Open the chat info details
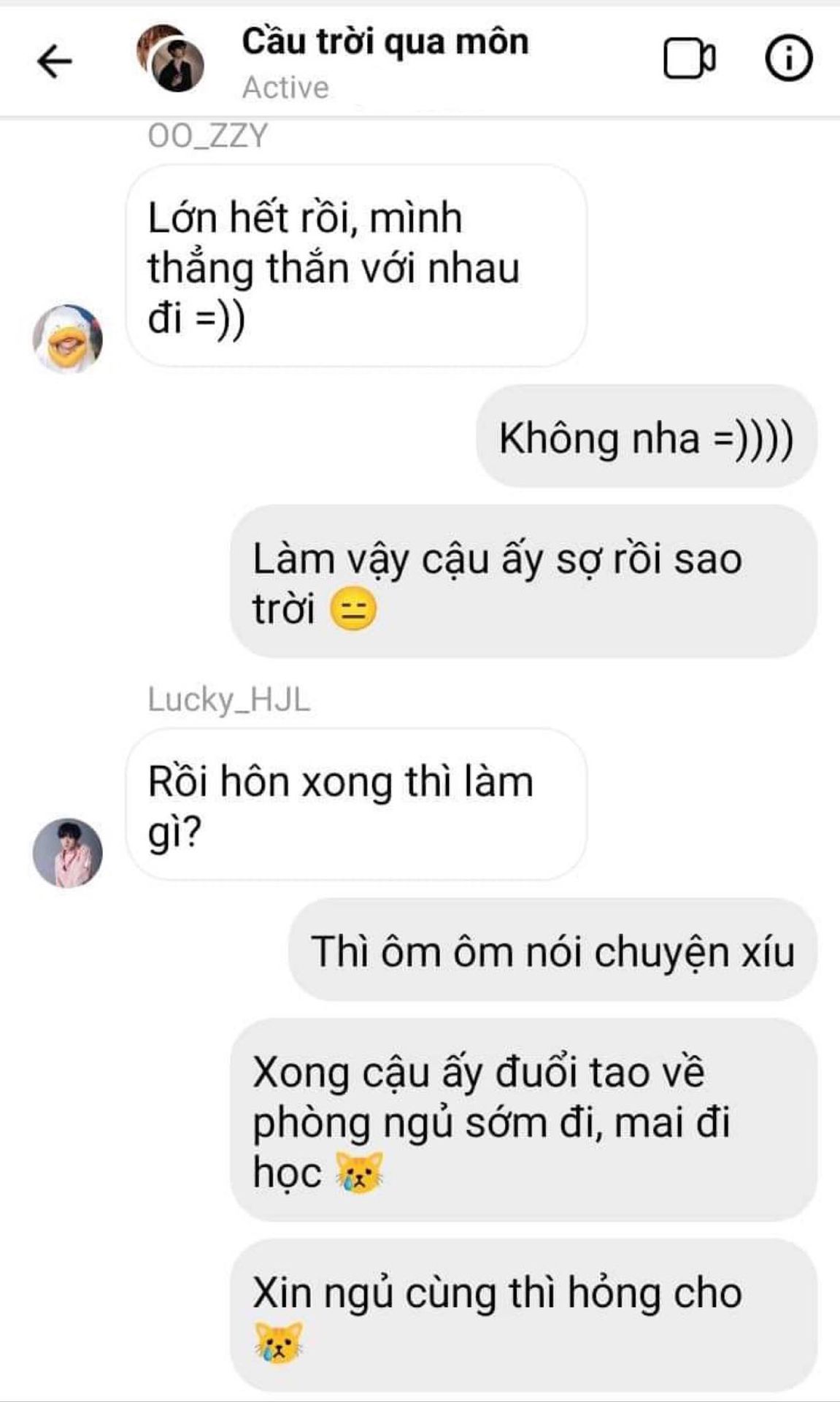840x1402 pixels. (788, 58)
